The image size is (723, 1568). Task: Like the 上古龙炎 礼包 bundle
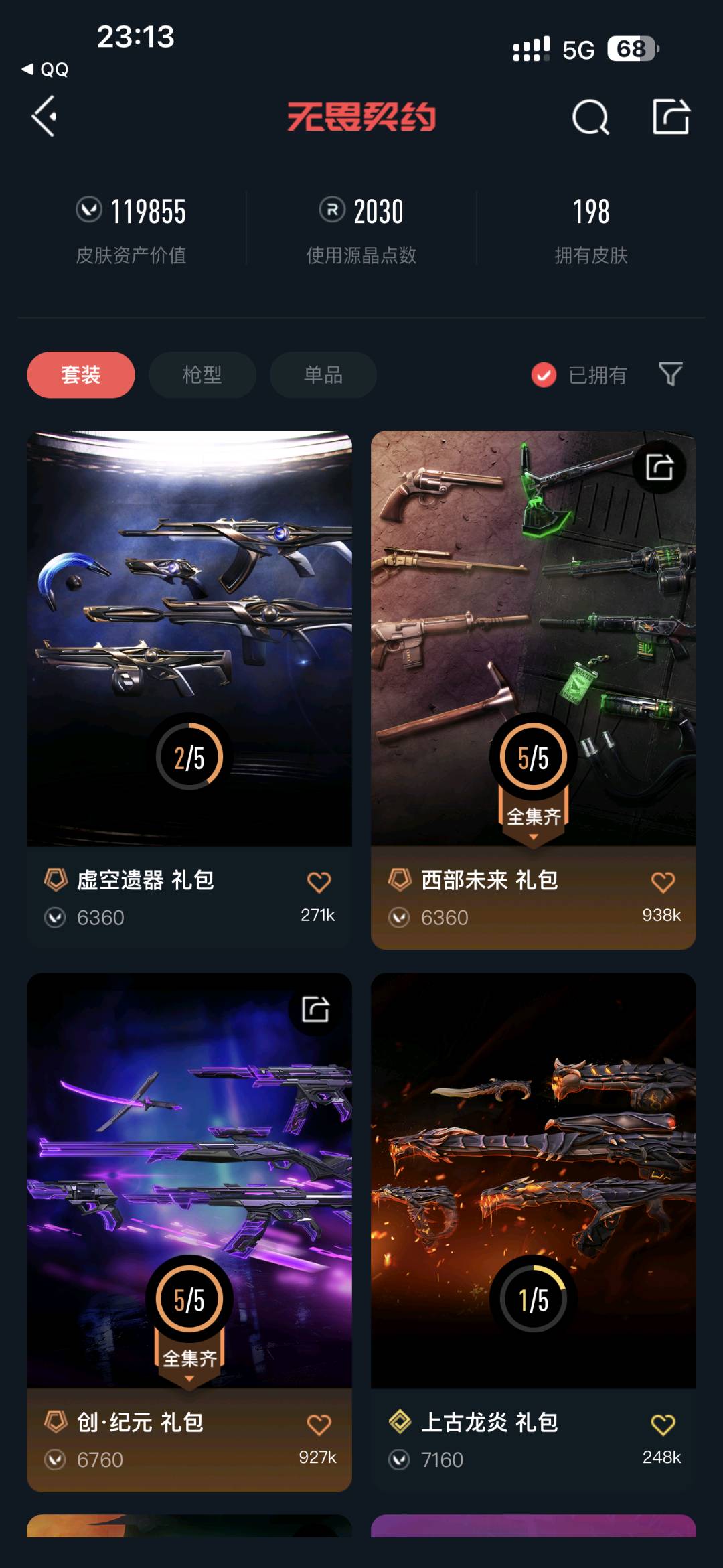click(x=663, y=1425)
